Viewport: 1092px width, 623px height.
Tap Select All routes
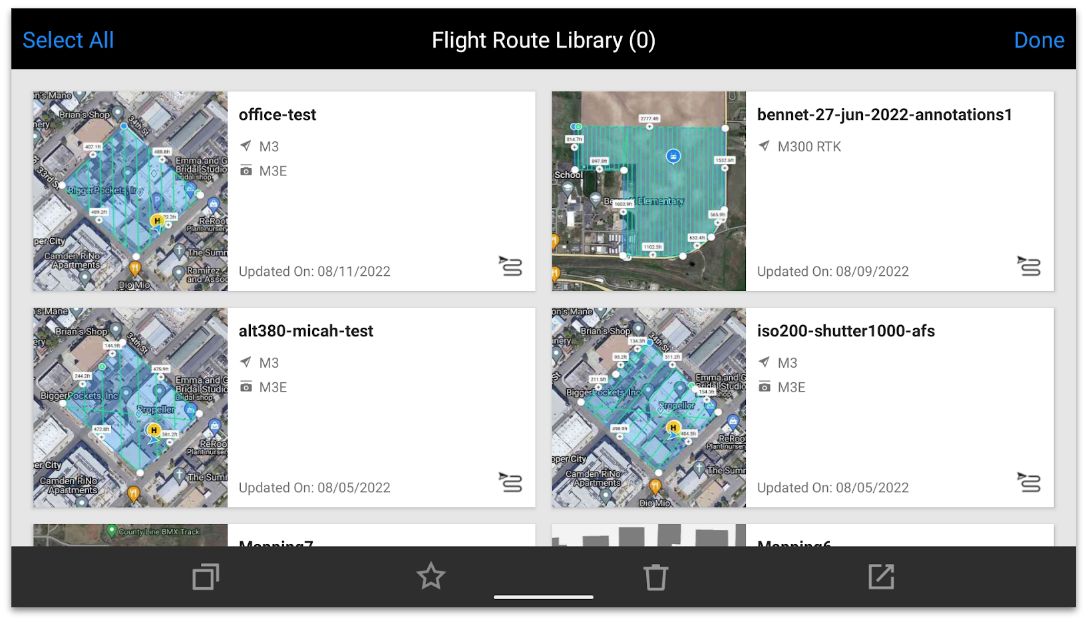coord(68,40)
